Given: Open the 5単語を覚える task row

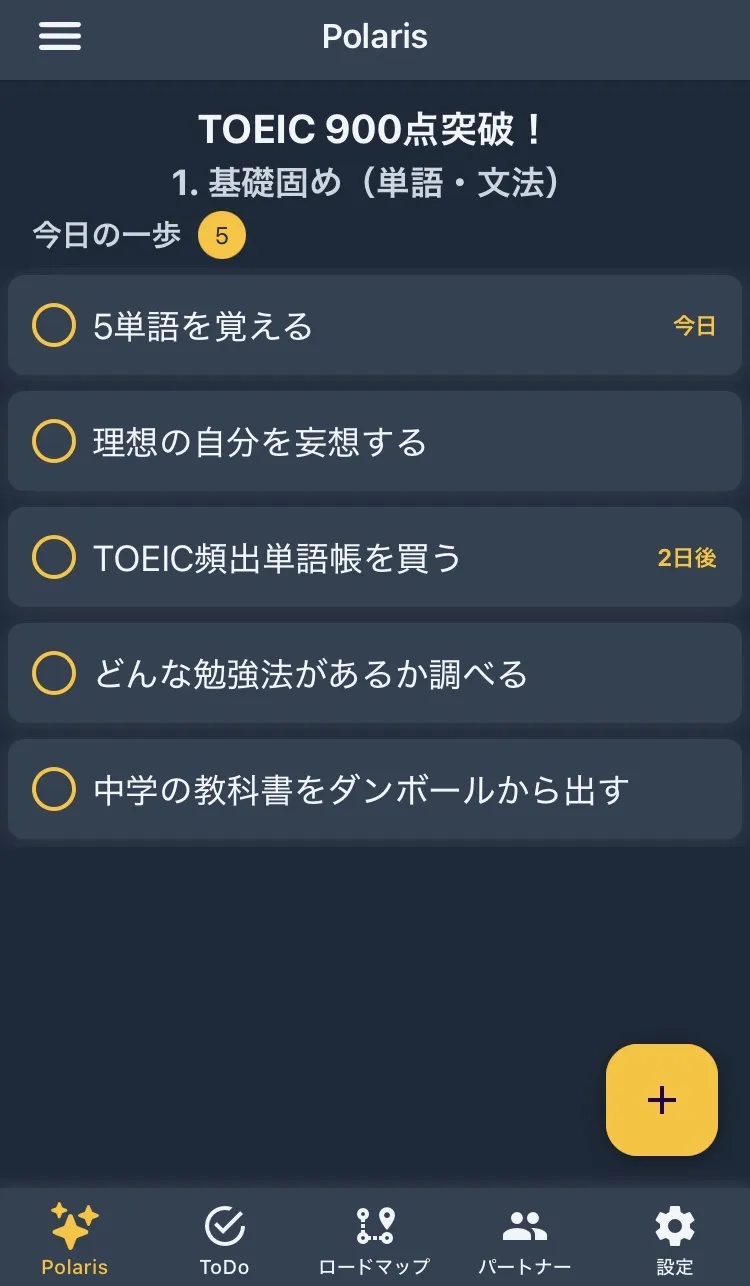Looking at the screenshot, I should point(300,325).
